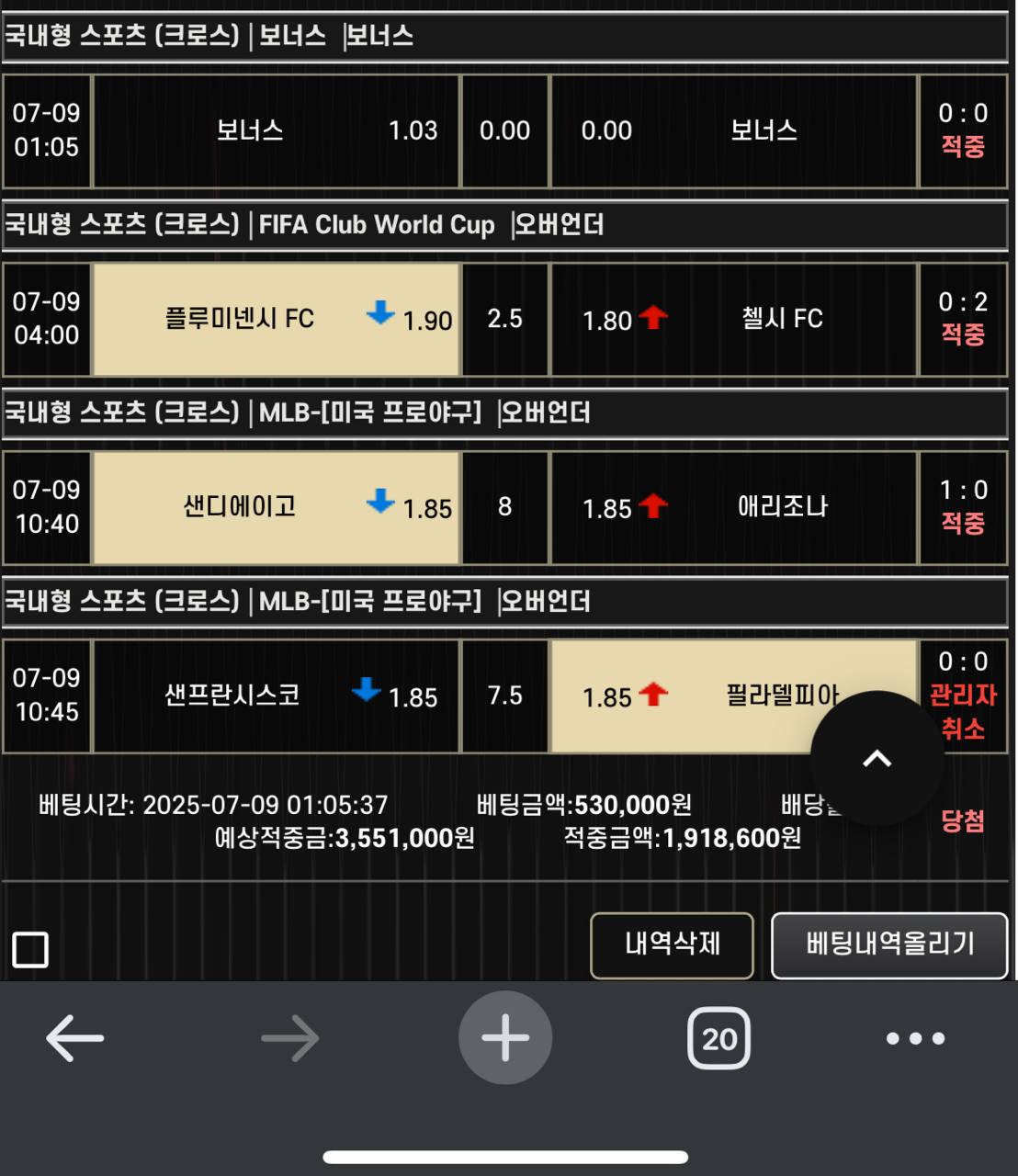Viewport: 1018px width, 1176px height.
Task: Open the browser overflow menu
Action: pos(915,1038)
